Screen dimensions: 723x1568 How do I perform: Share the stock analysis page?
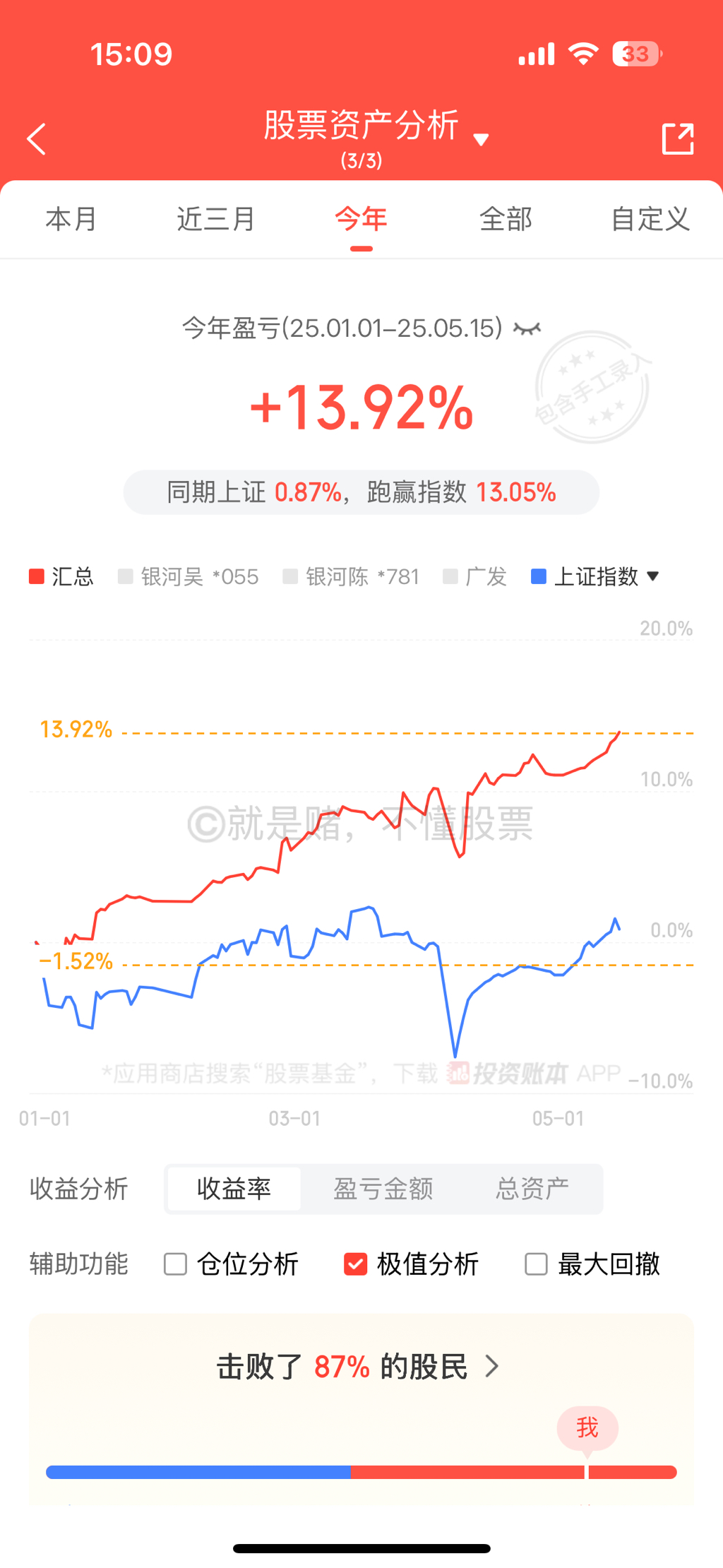(x=677, y=138)
